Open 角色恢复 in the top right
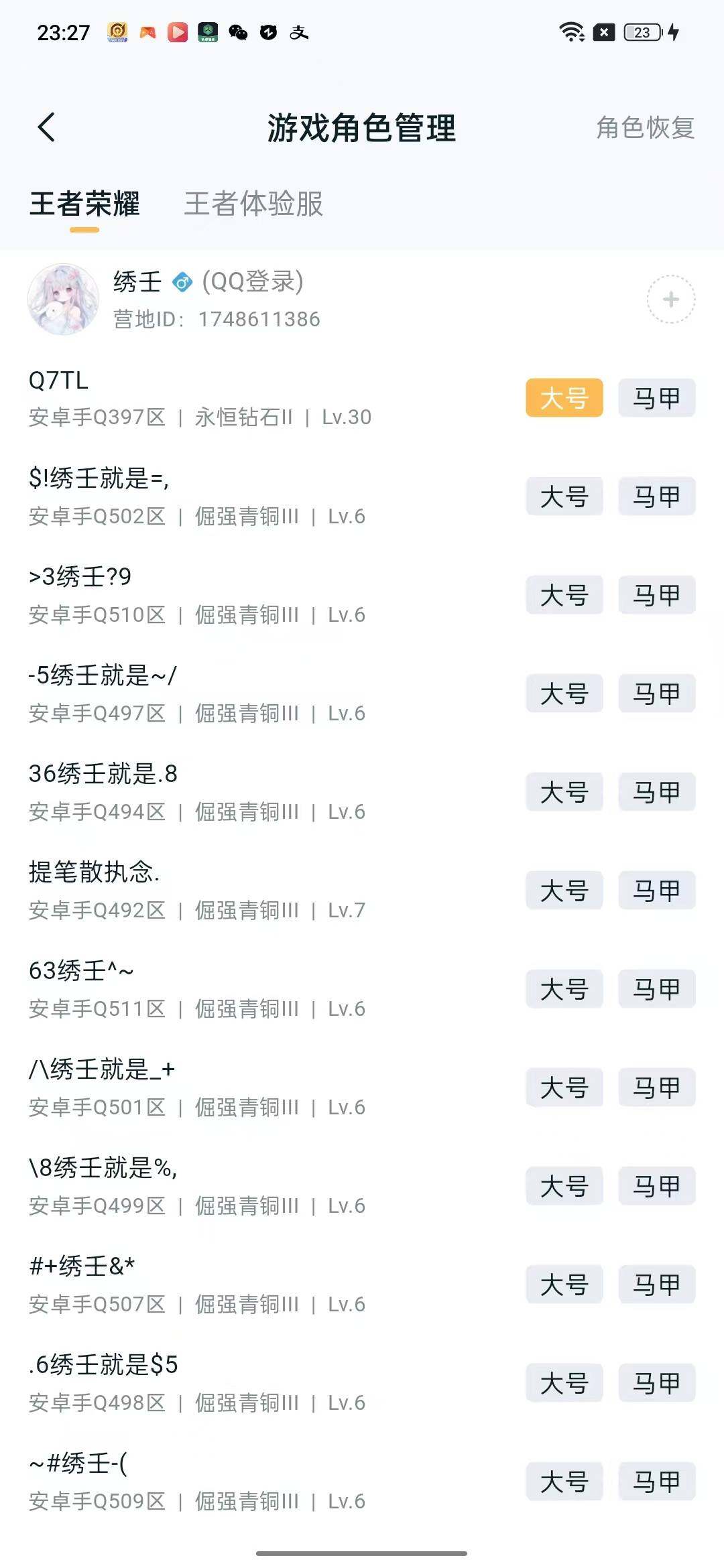Image resolution: width=724 pixels, height=1568 pixels. 645,129
